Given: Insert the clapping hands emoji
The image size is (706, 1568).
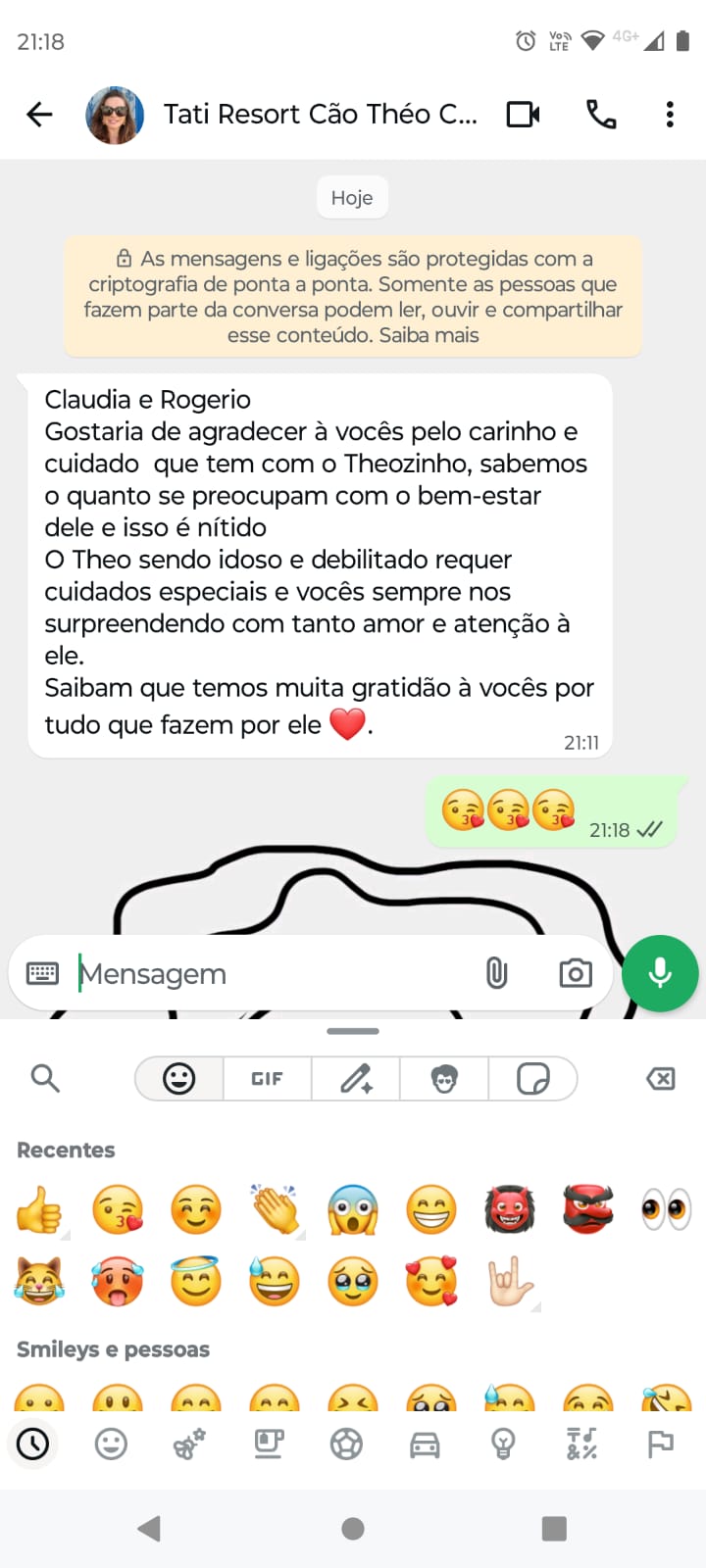Looking at the screenshot, I should [x=275, y=1209].
